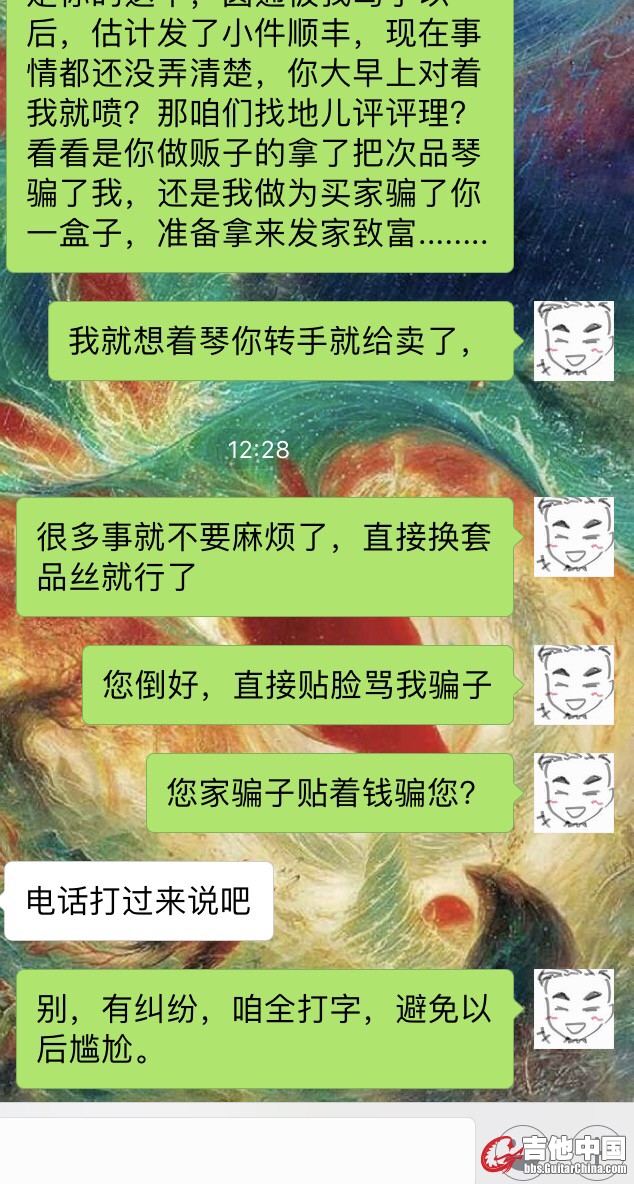Open profile avatar beside '您倒好，直接贴脸骂我骗子'
Viewport: 634px width, 1184px height.
click(x=573, y=685)
